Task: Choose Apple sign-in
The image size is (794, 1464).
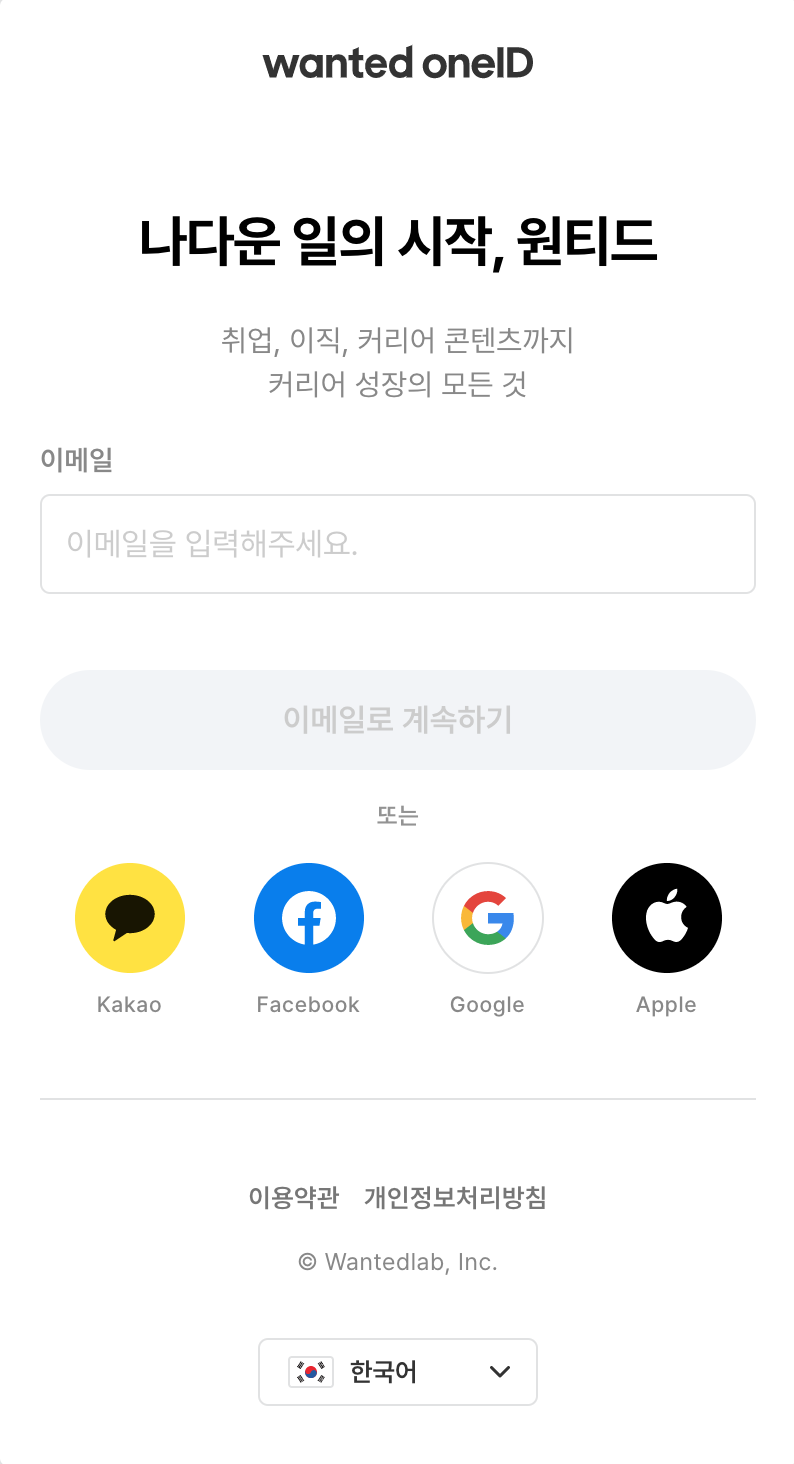Action: [666, 918]
